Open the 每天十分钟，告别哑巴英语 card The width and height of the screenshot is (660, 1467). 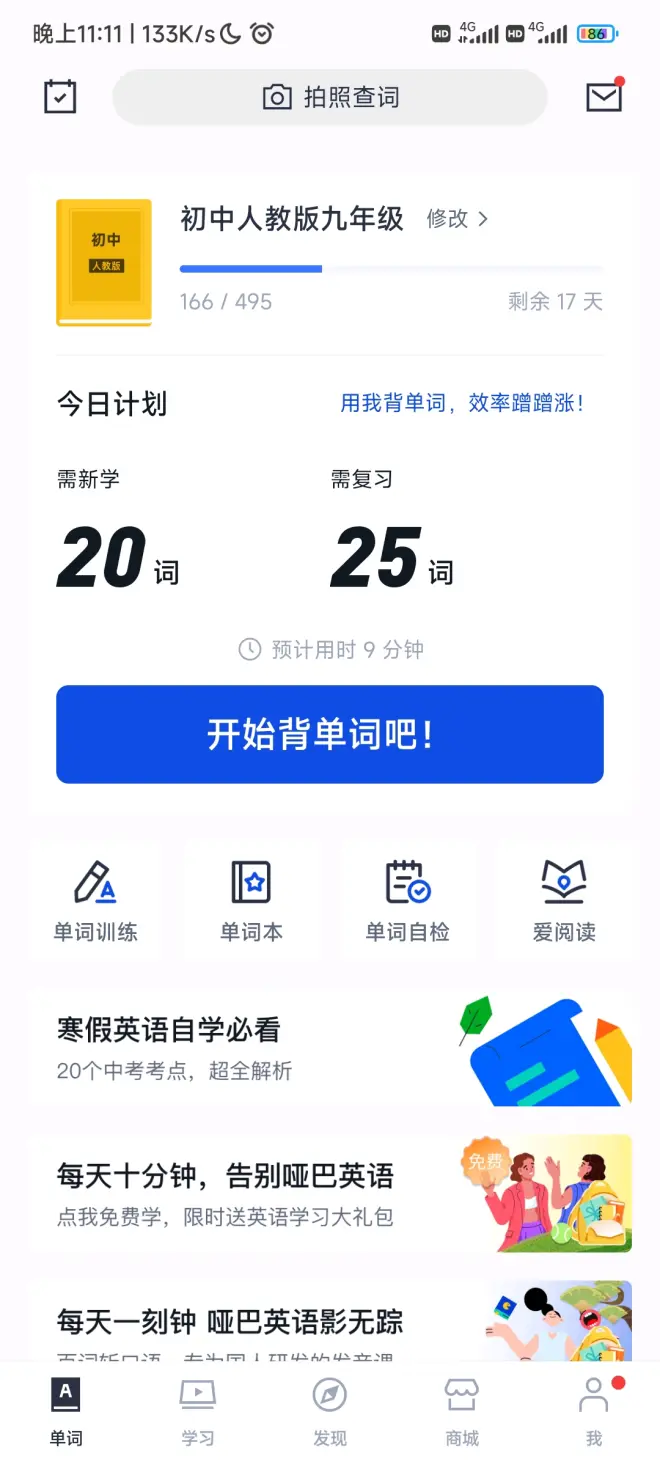pos(330,1193)
